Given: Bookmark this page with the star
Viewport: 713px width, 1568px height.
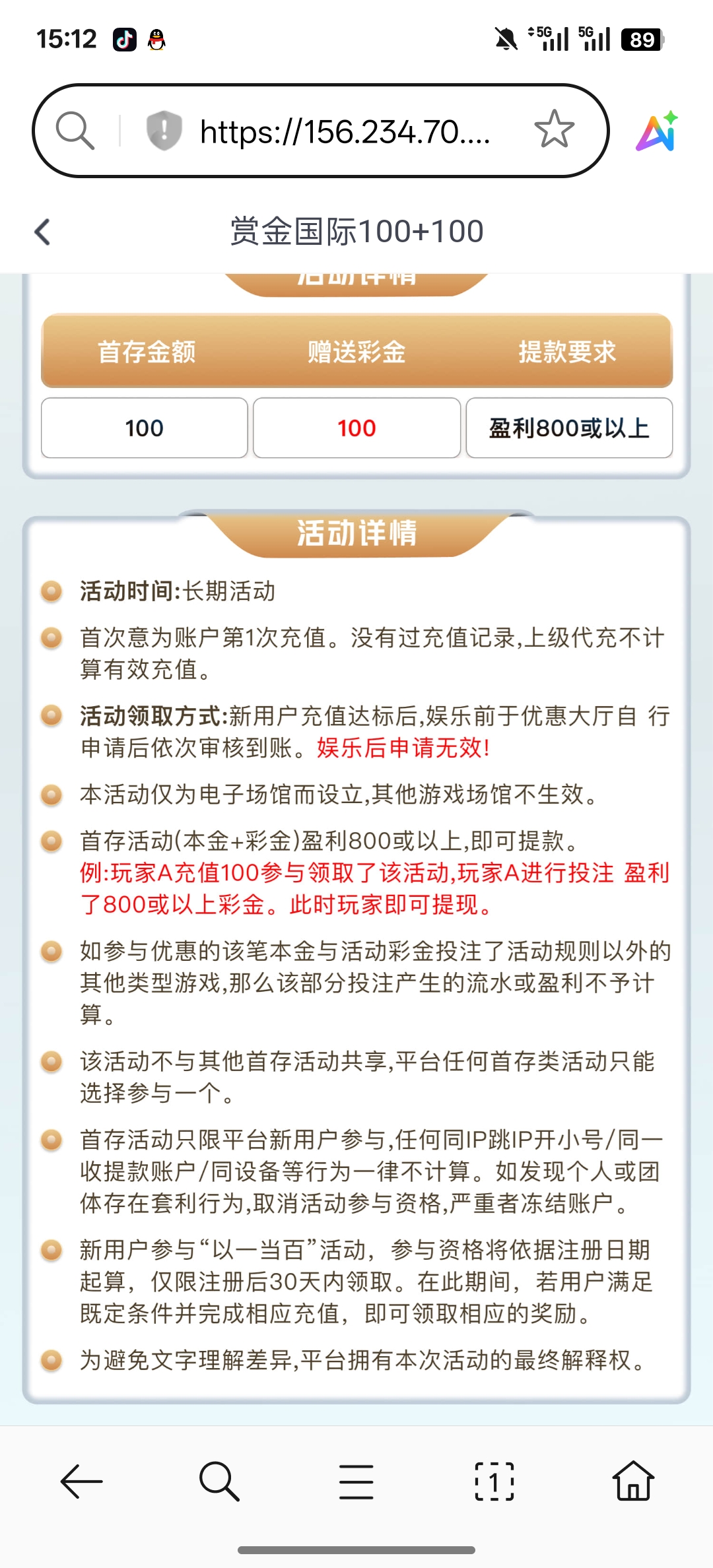Looking at the screenshot, I should tap(554, 129).
